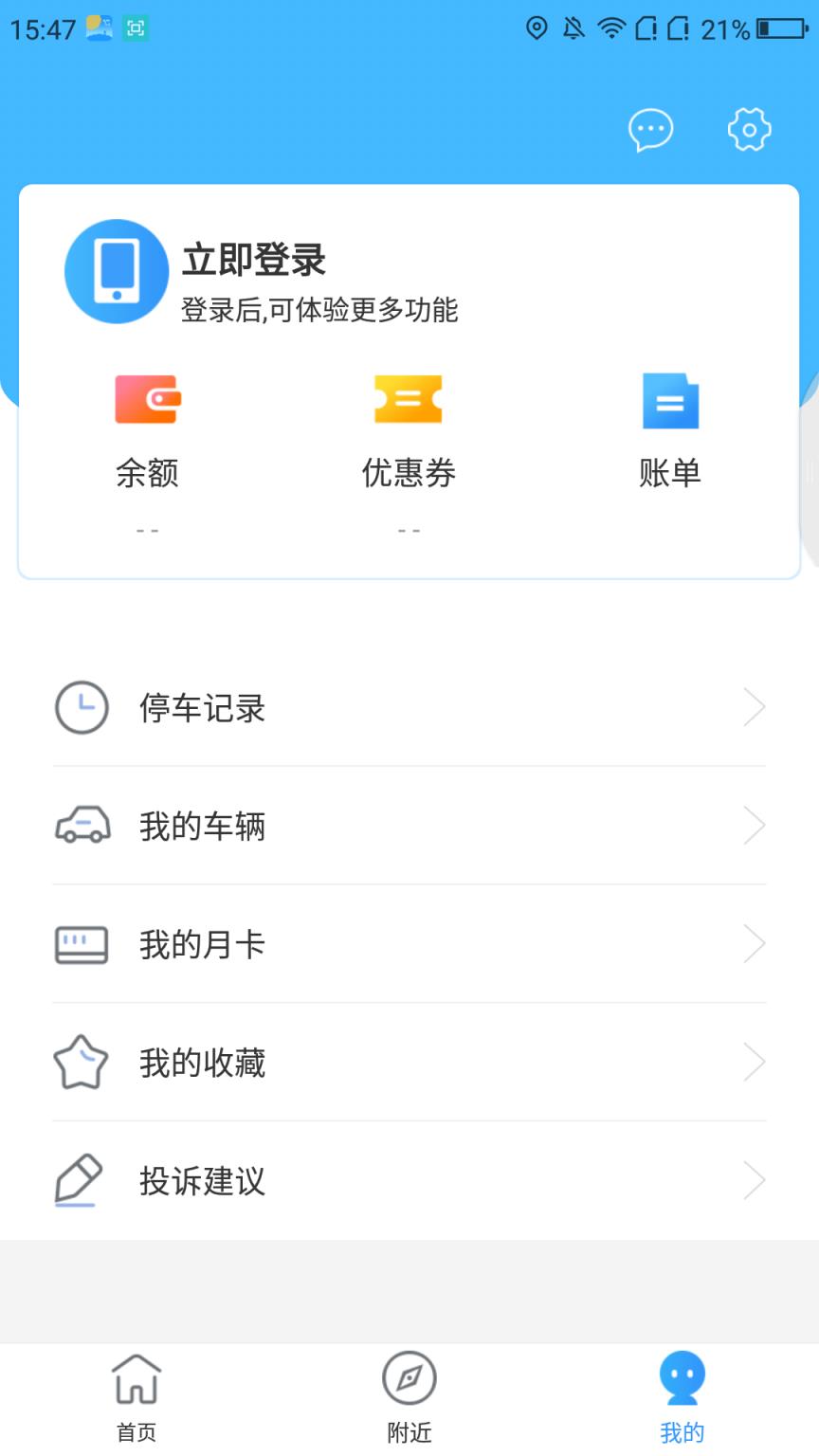Open the blue 账单 bill icon
This screenshot has width=819, height=1456.
[670, 401]
